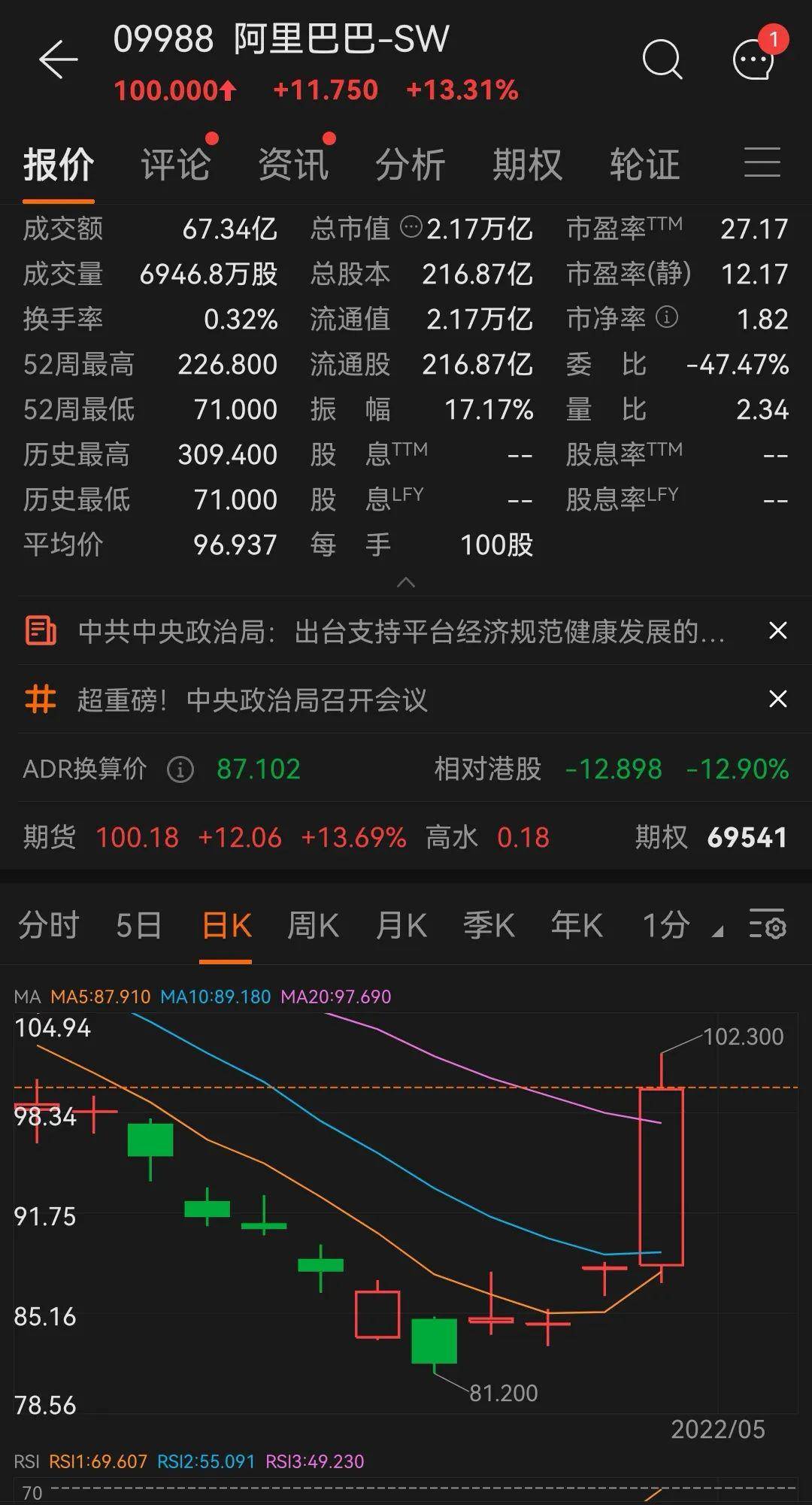Open chart settings icon
The height and width of the screenshot is (1505, 812).
coord(768,925)
